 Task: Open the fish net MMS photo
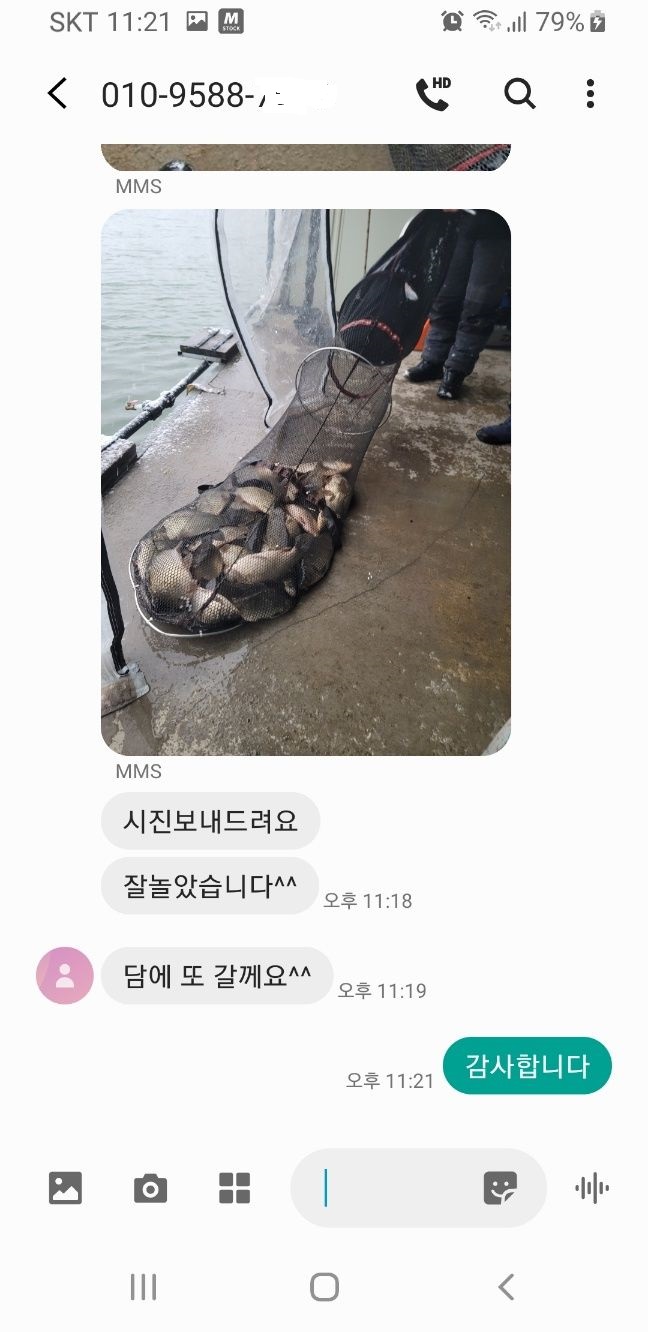306,481
